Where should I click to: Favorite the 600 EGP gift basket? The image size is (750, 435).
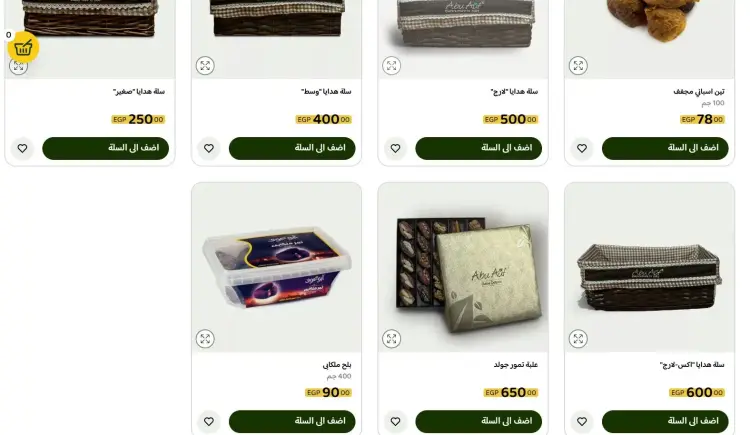[x=582, y=421]
